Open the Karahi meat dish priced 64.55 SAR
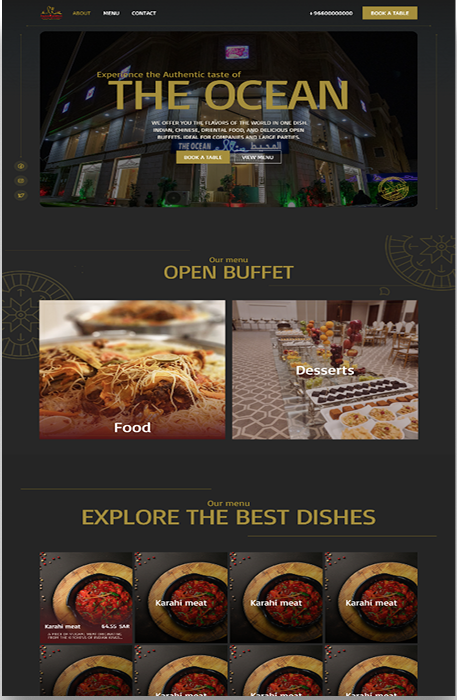 point(86,597)
